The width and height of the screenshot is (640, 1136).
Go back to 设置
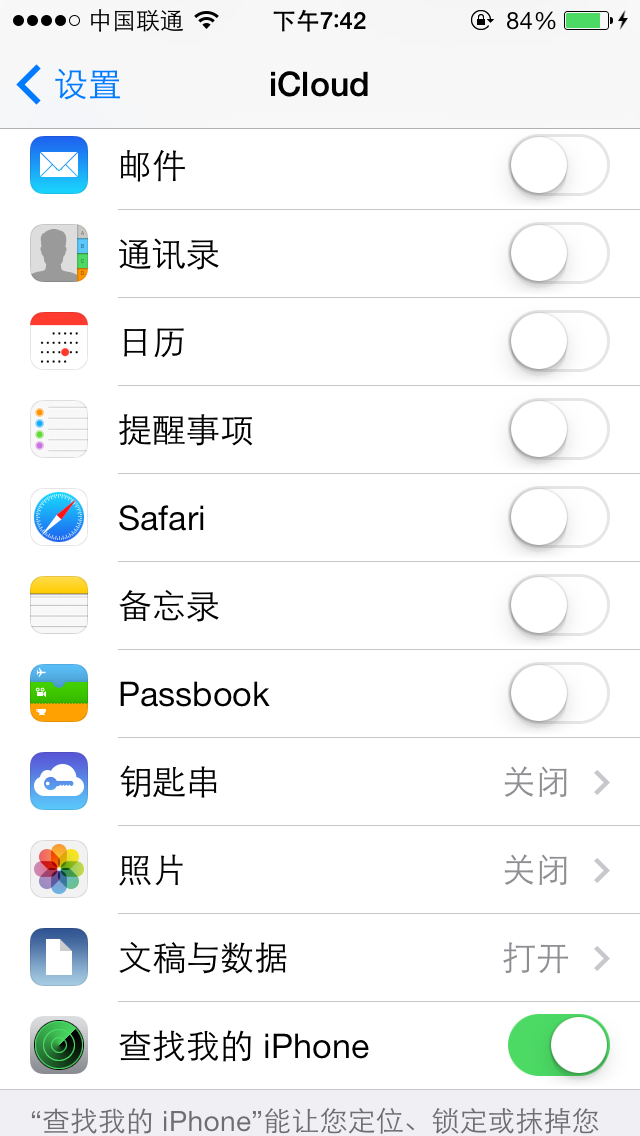68,85
